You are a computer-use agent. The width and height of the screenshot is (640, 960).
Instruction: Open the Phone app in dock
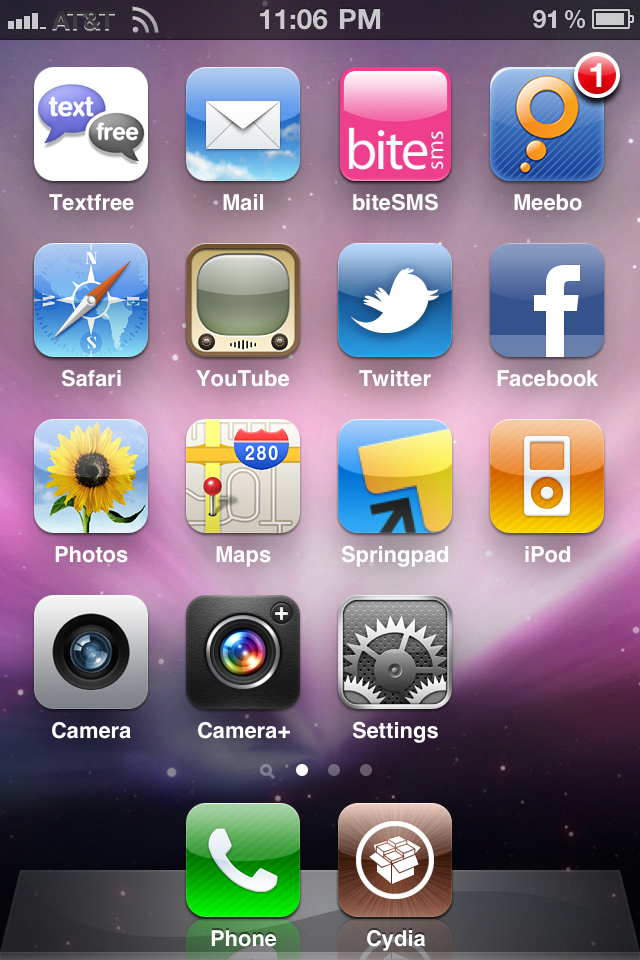click(x=243, y=860)
